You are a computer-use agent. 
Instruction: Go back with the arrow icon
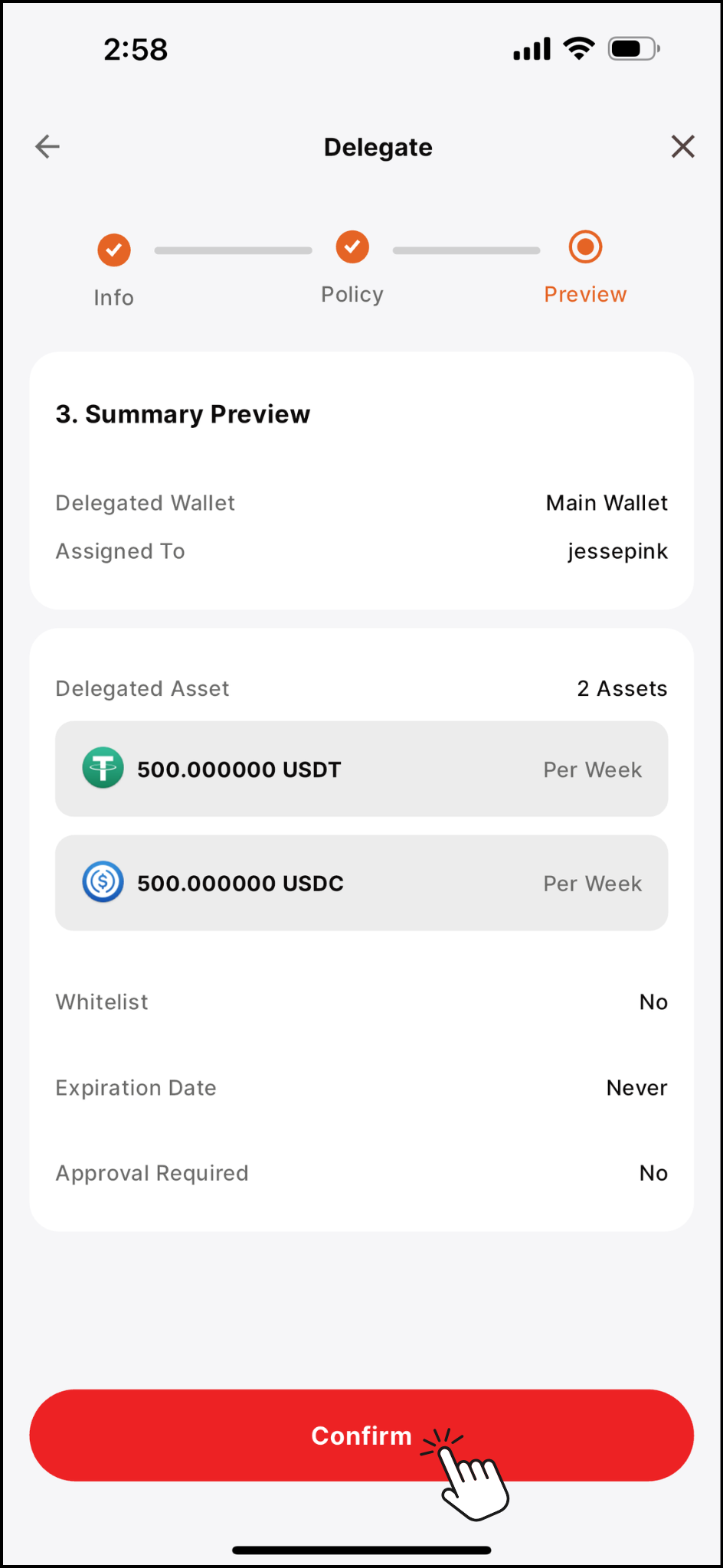pos(47,146)
